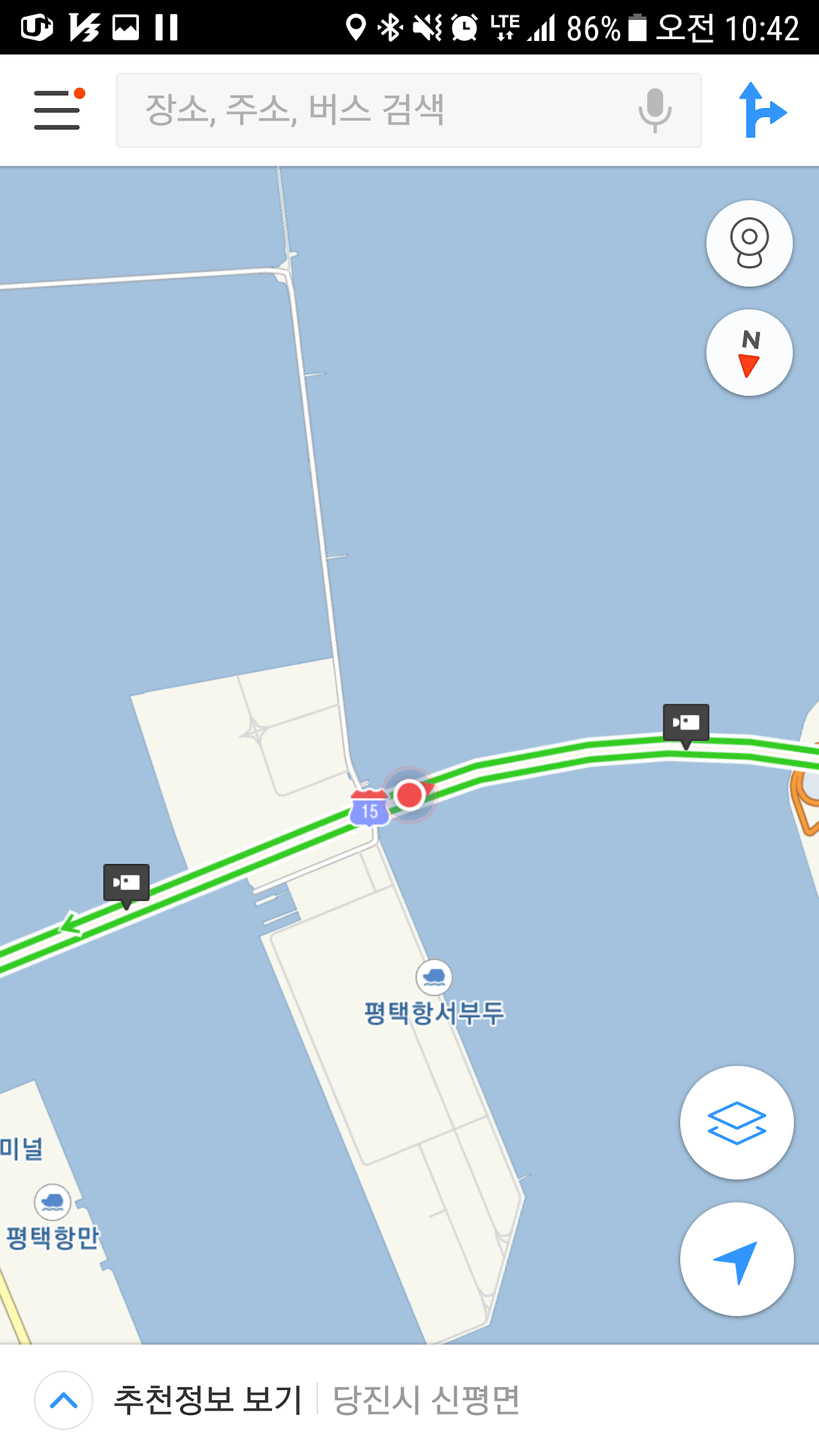
Task: Select the 평택항서부두 port marker
Action: [434, 977]
